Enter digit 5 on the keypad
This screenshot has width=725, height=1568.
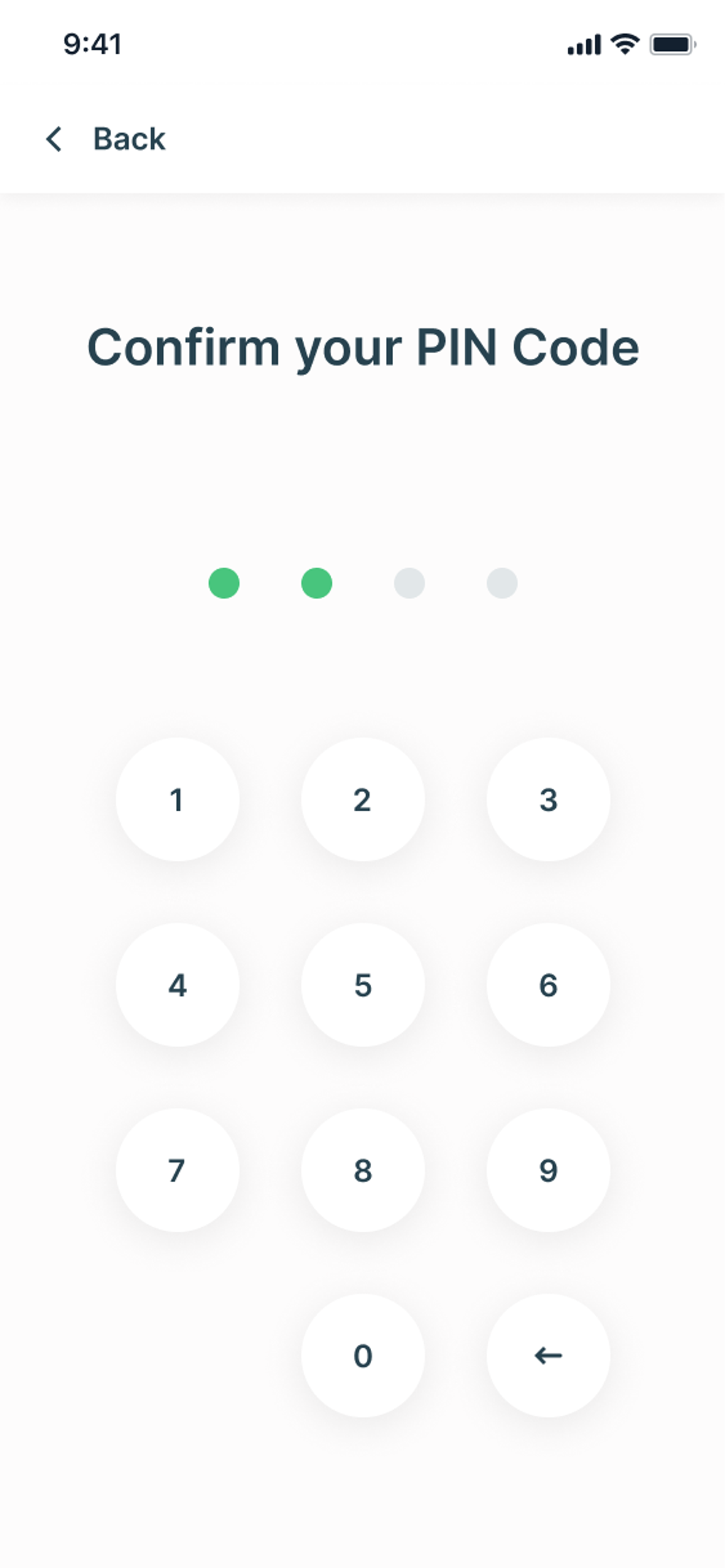(362, 985)
